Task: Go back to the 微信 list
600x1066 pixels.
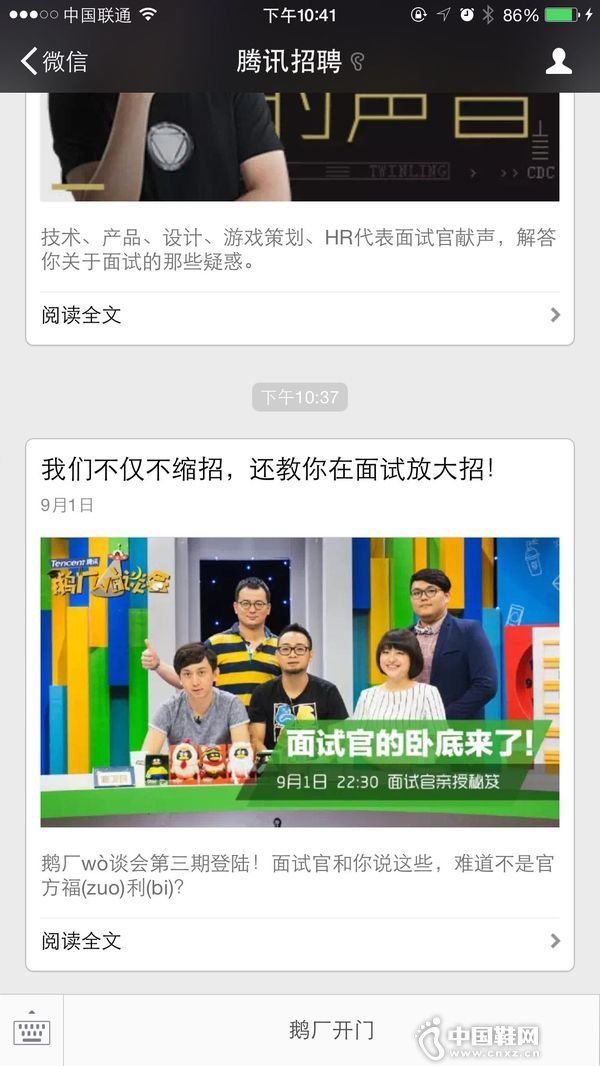Action: tap(55, 61)
